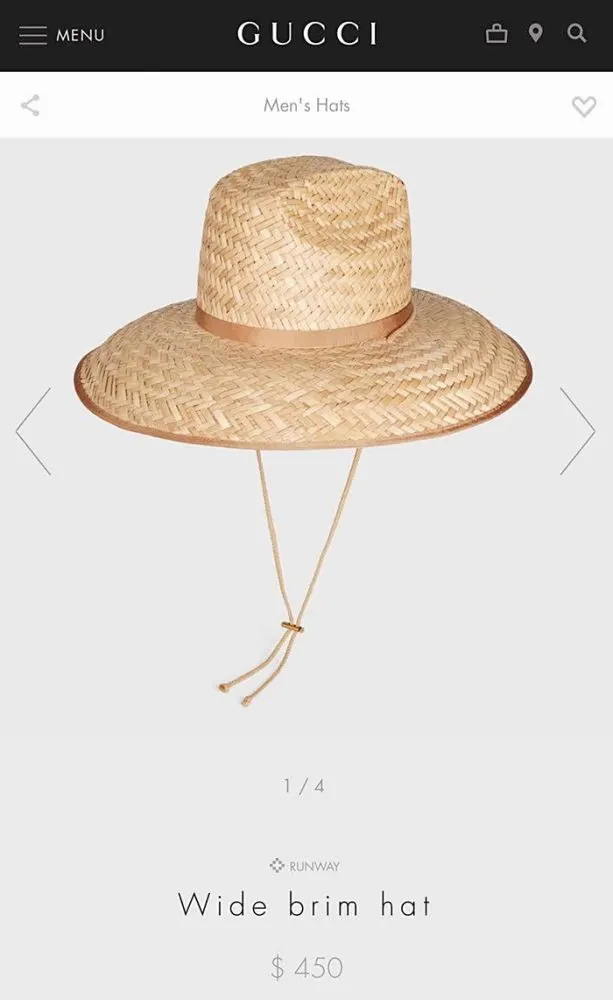
Task: Go to the Gucci home page
Action: (x=307, y=35)
